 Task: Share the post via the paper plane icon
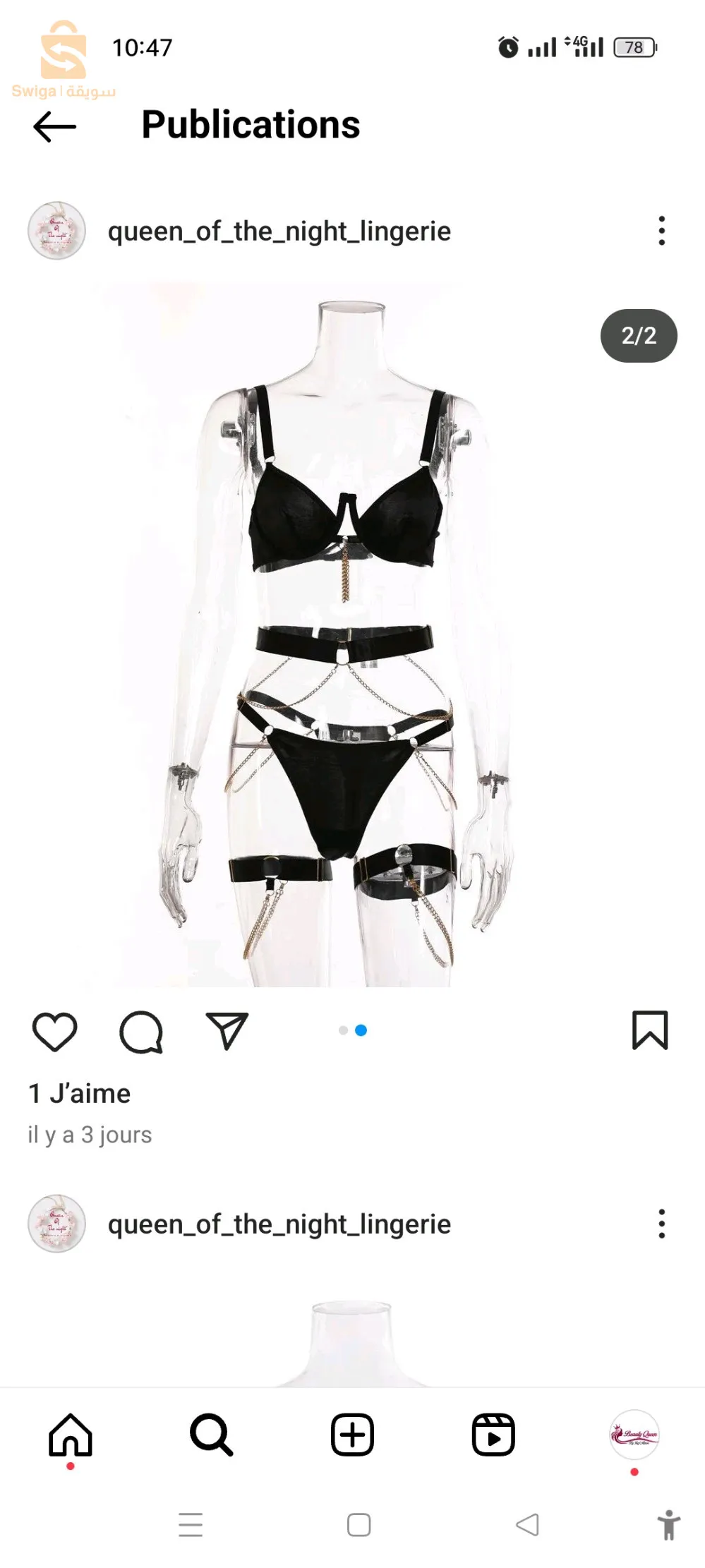[227, 1030]
